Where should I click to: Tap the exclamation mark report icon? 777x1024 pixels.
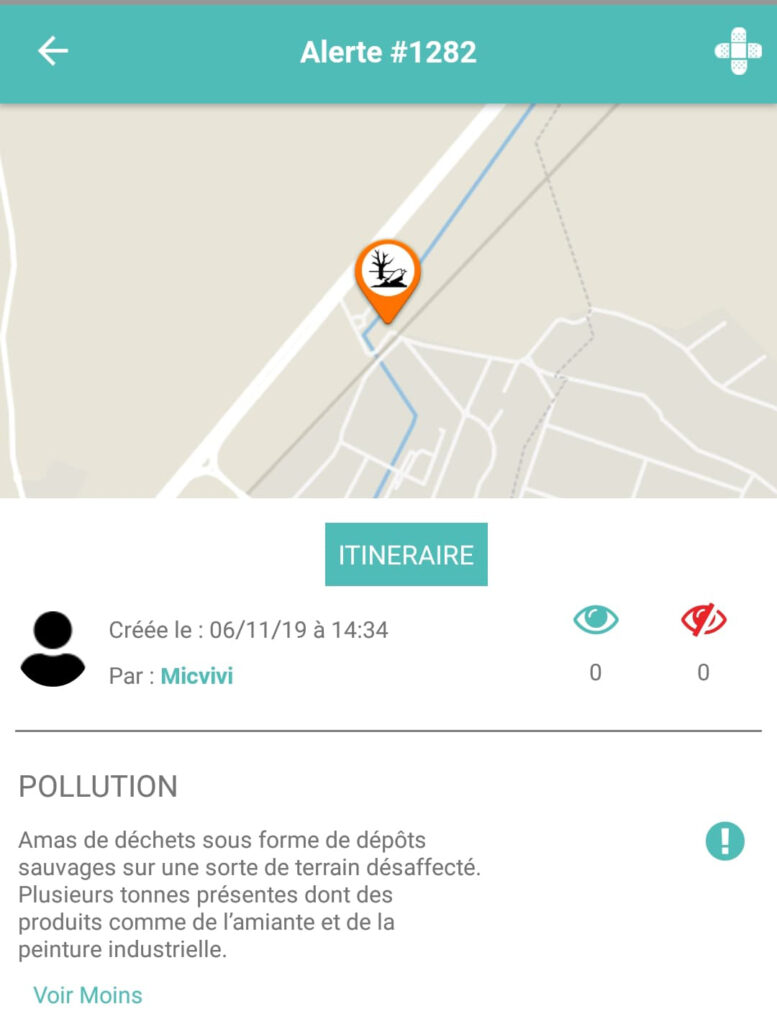(725, 841)
